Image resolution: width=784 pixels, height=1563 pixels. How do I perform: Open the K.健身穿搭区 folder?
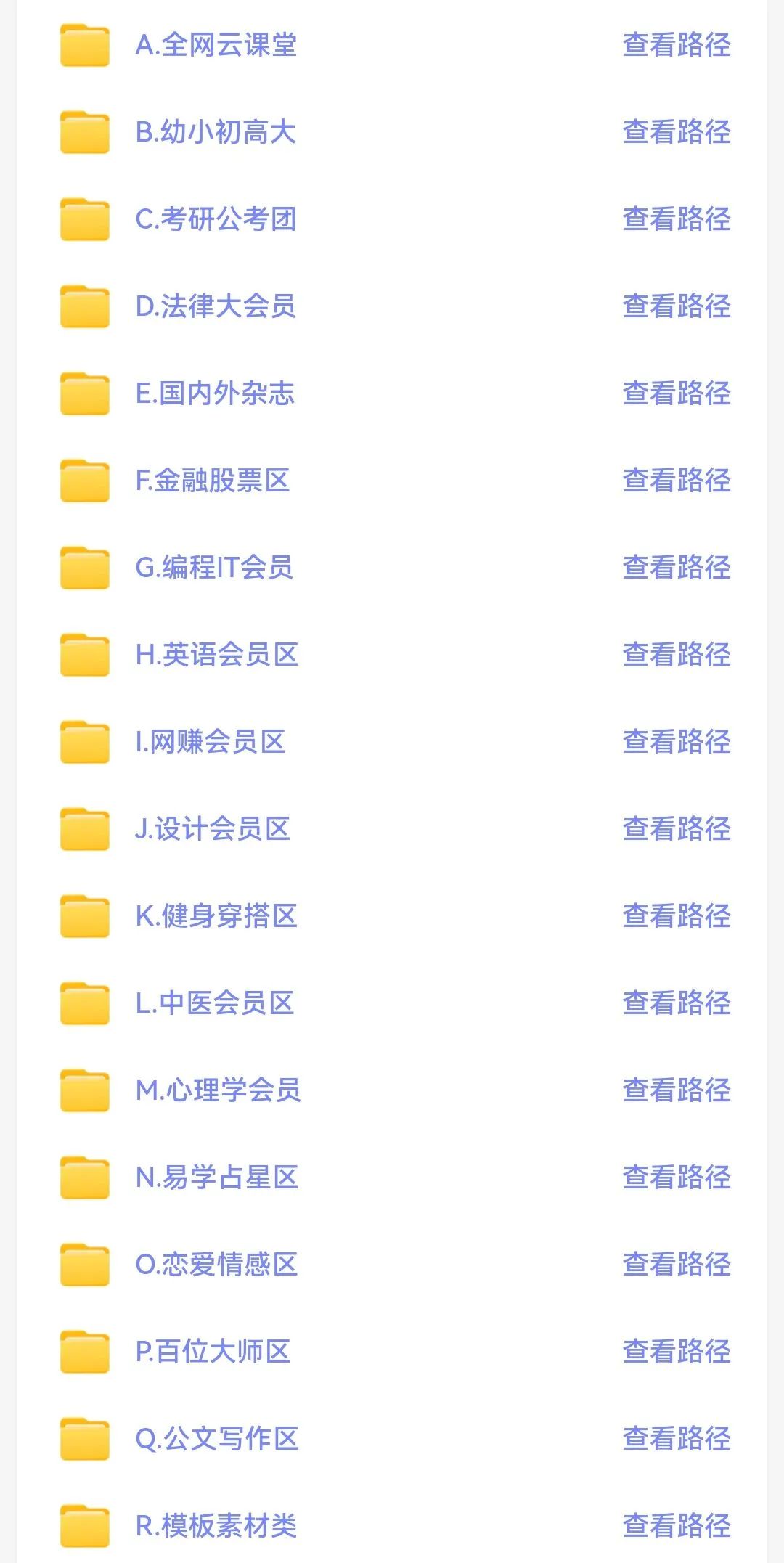coord(216,916)
